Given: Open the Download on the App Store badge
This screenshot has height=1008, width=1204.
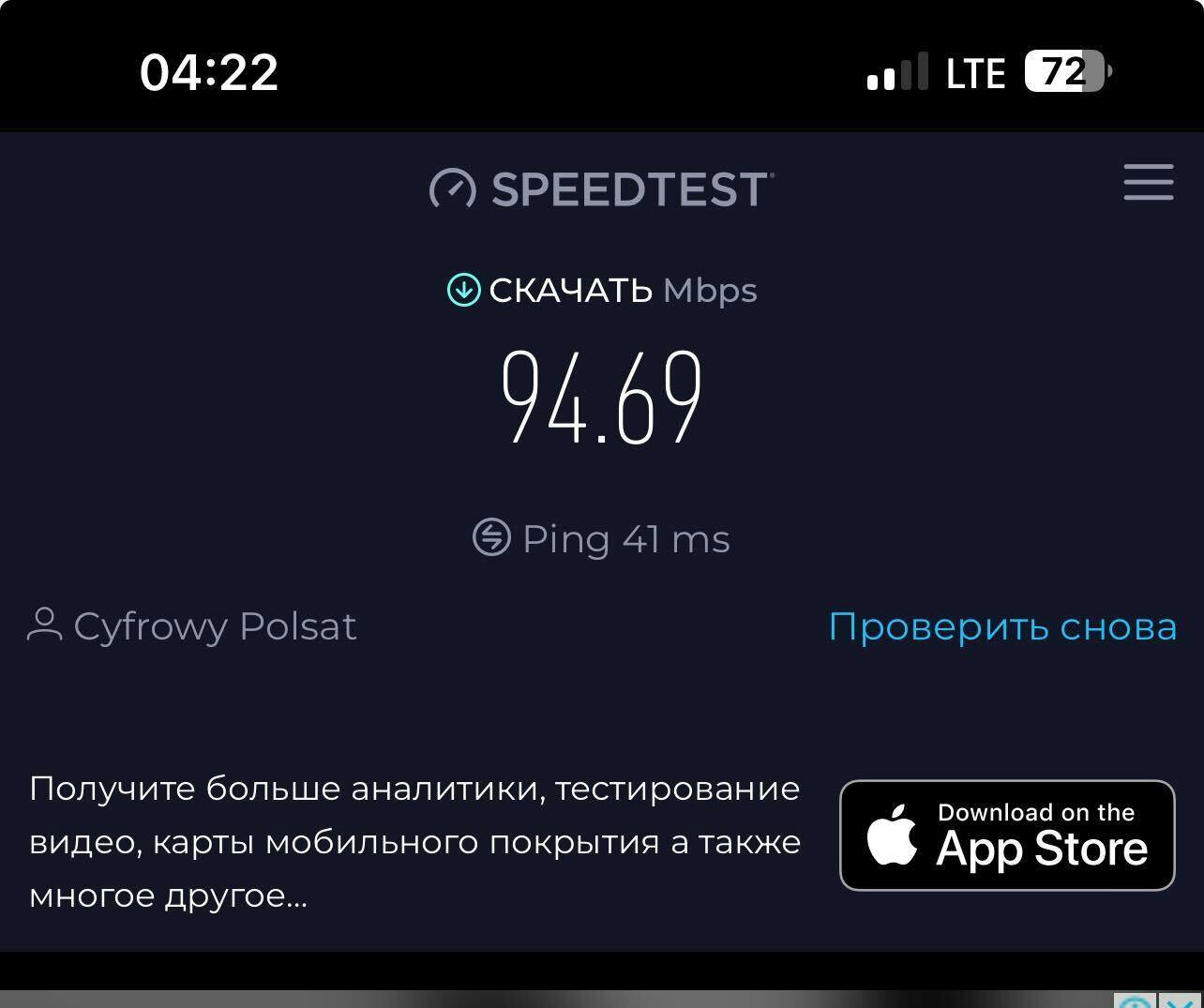Looking at the screenshot, I should coord(1006,835).
